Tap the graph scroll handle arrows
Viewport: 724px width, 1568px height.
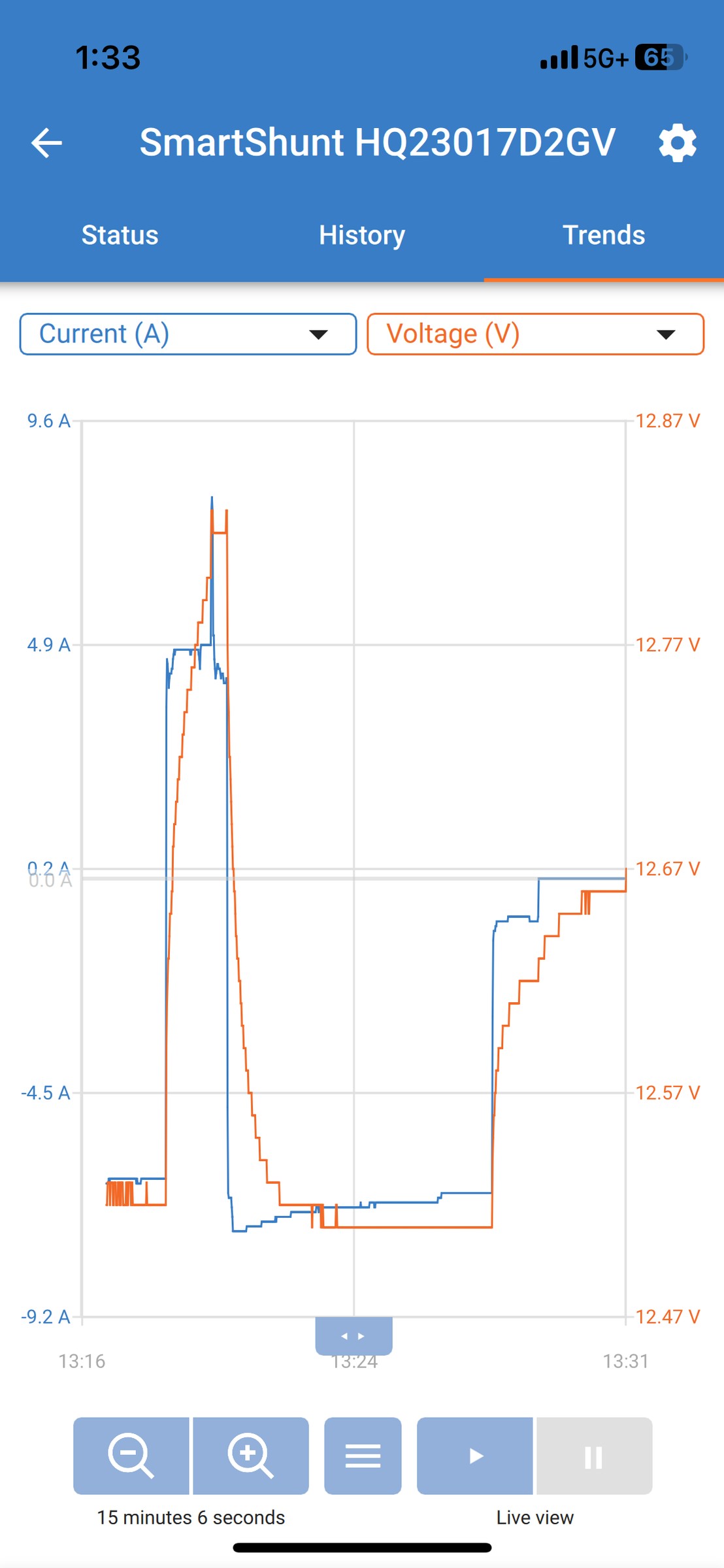(354, 1335)
